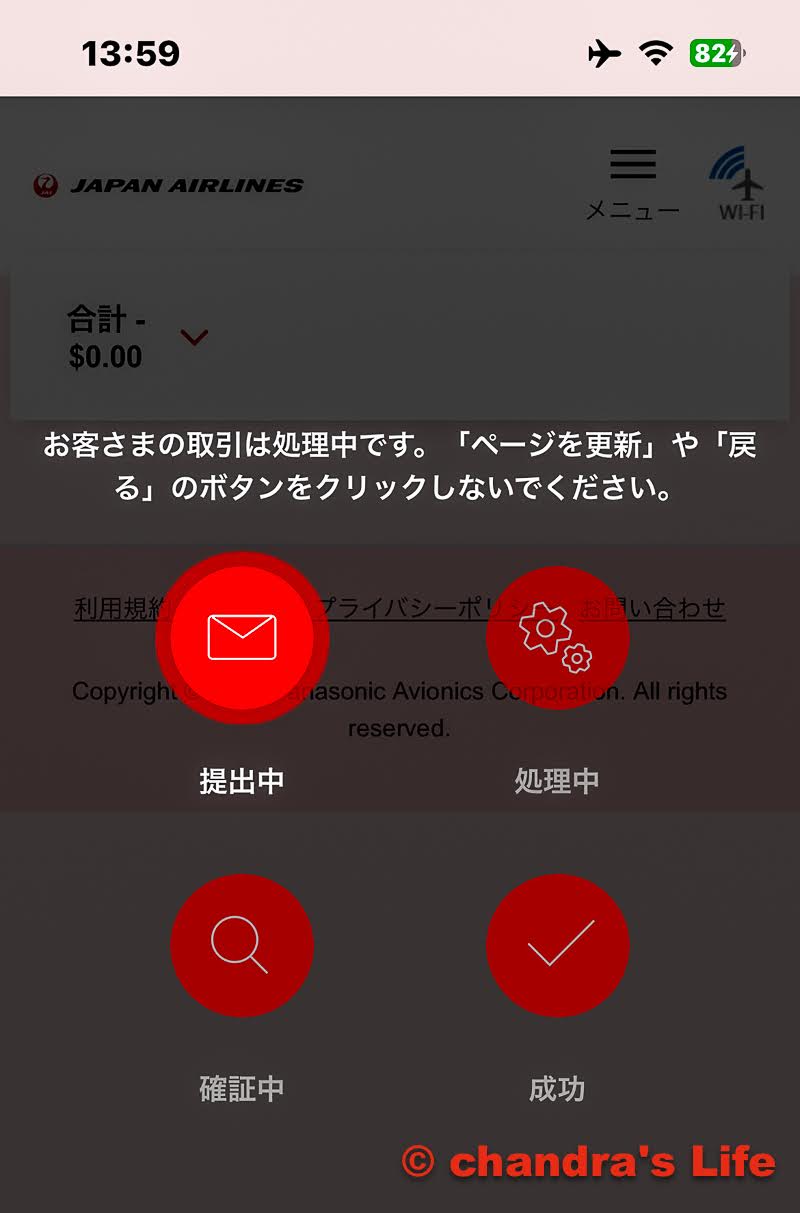
Task: Expand the 合計 $0.00 total chevron
Action: (194, 338)
